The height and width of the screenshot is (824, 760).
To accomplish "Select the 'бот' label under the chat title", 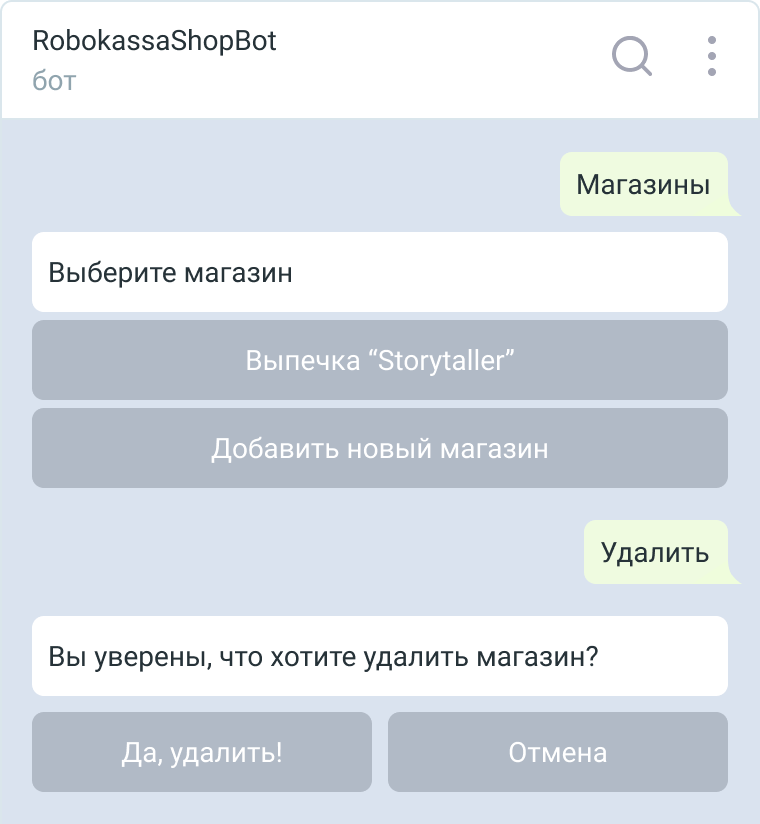I will [x=52, y=80].
